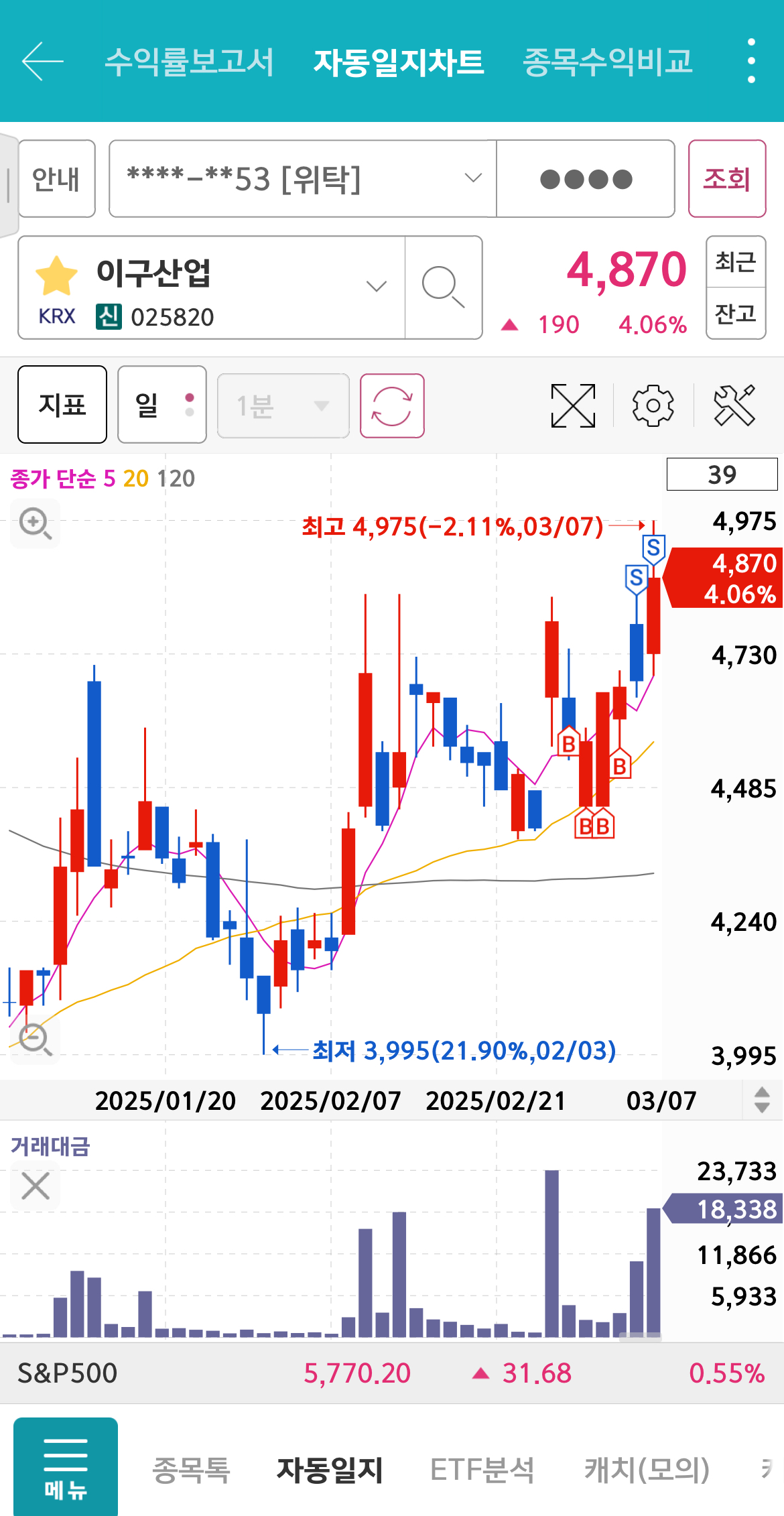Viewport: 784px width, 1516px height.
Task: Tap the password input field
Action: 586,179
